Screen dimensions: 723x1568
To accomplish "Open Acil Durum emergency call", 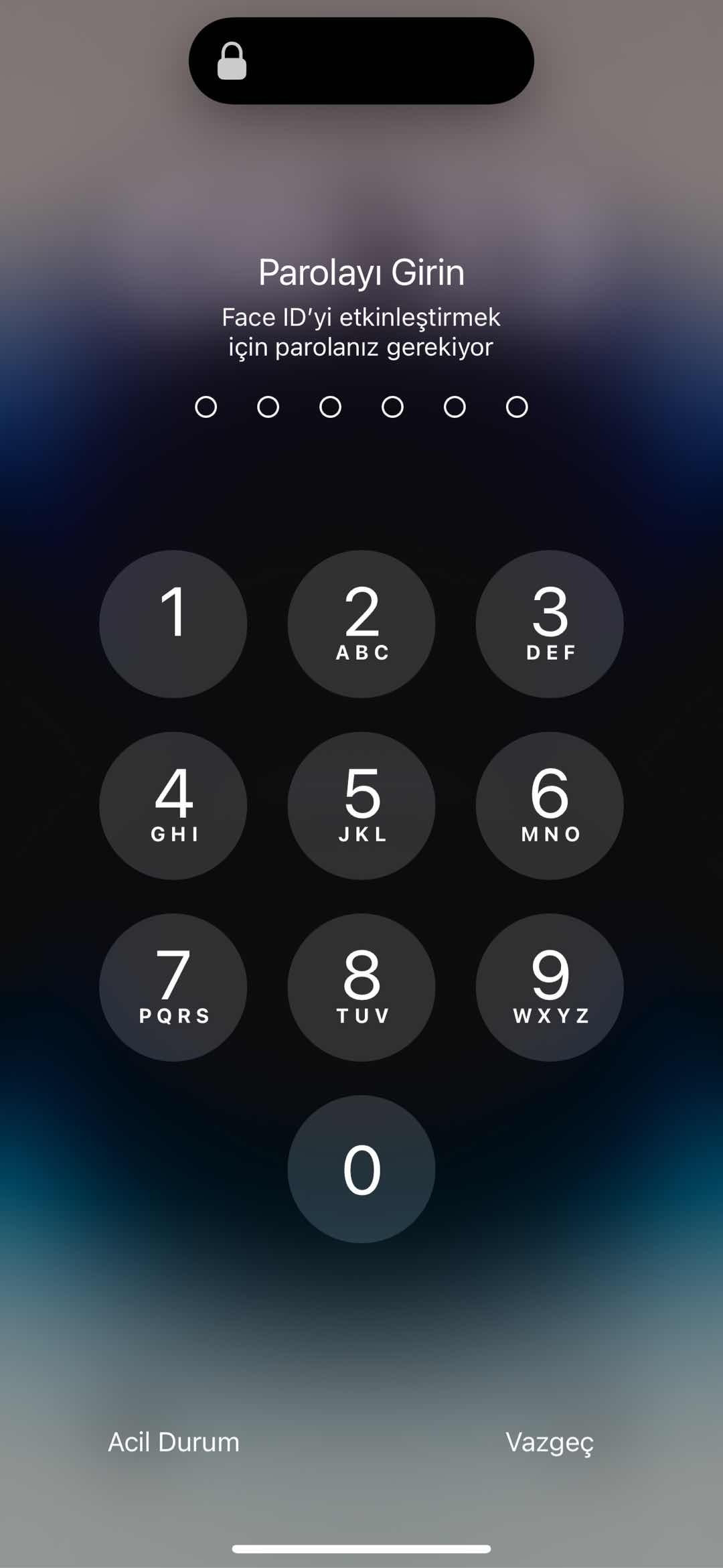I will pyautogui.click(x=173, y=1442).
